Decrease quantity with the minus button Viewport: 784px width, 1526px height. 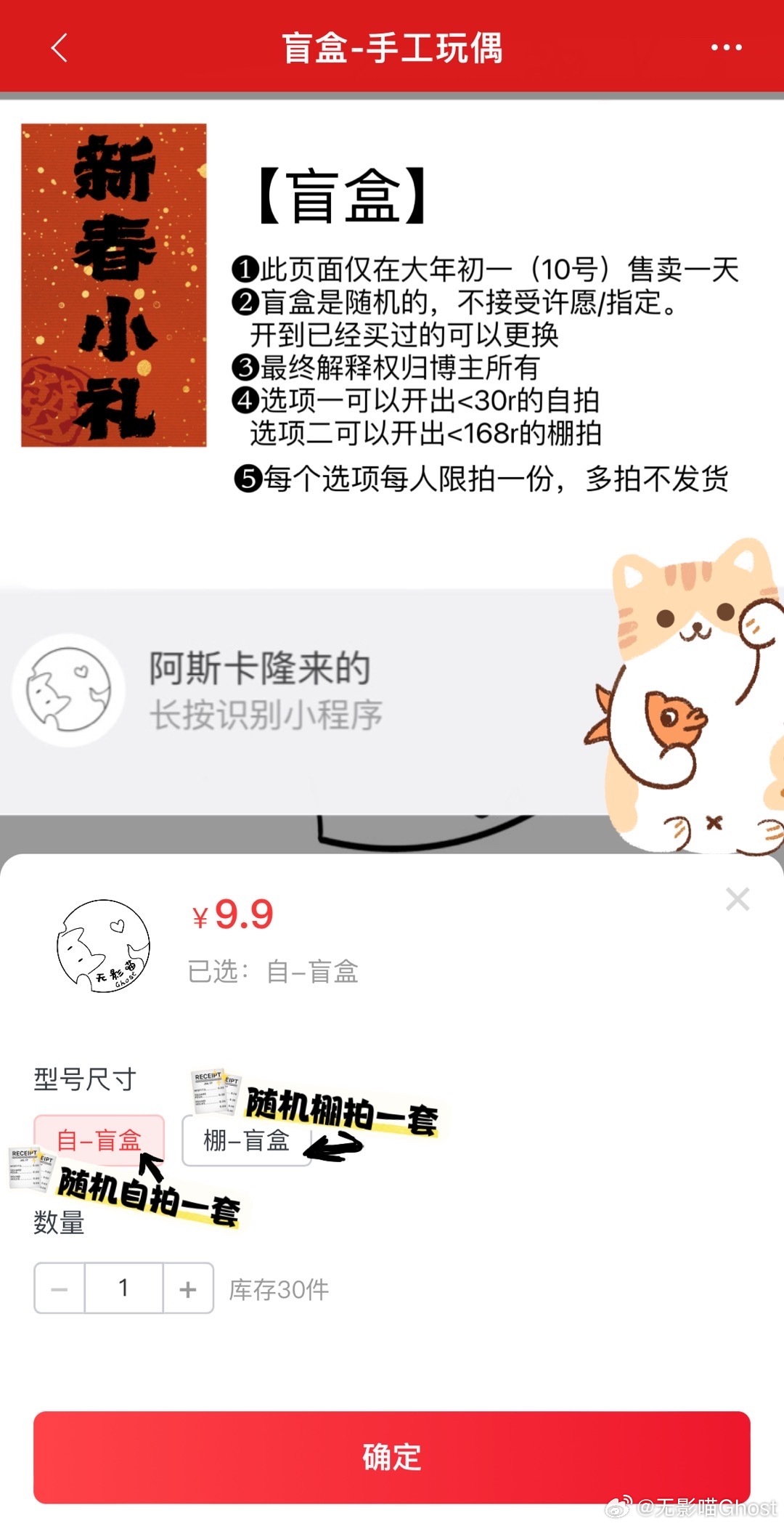60,1288
